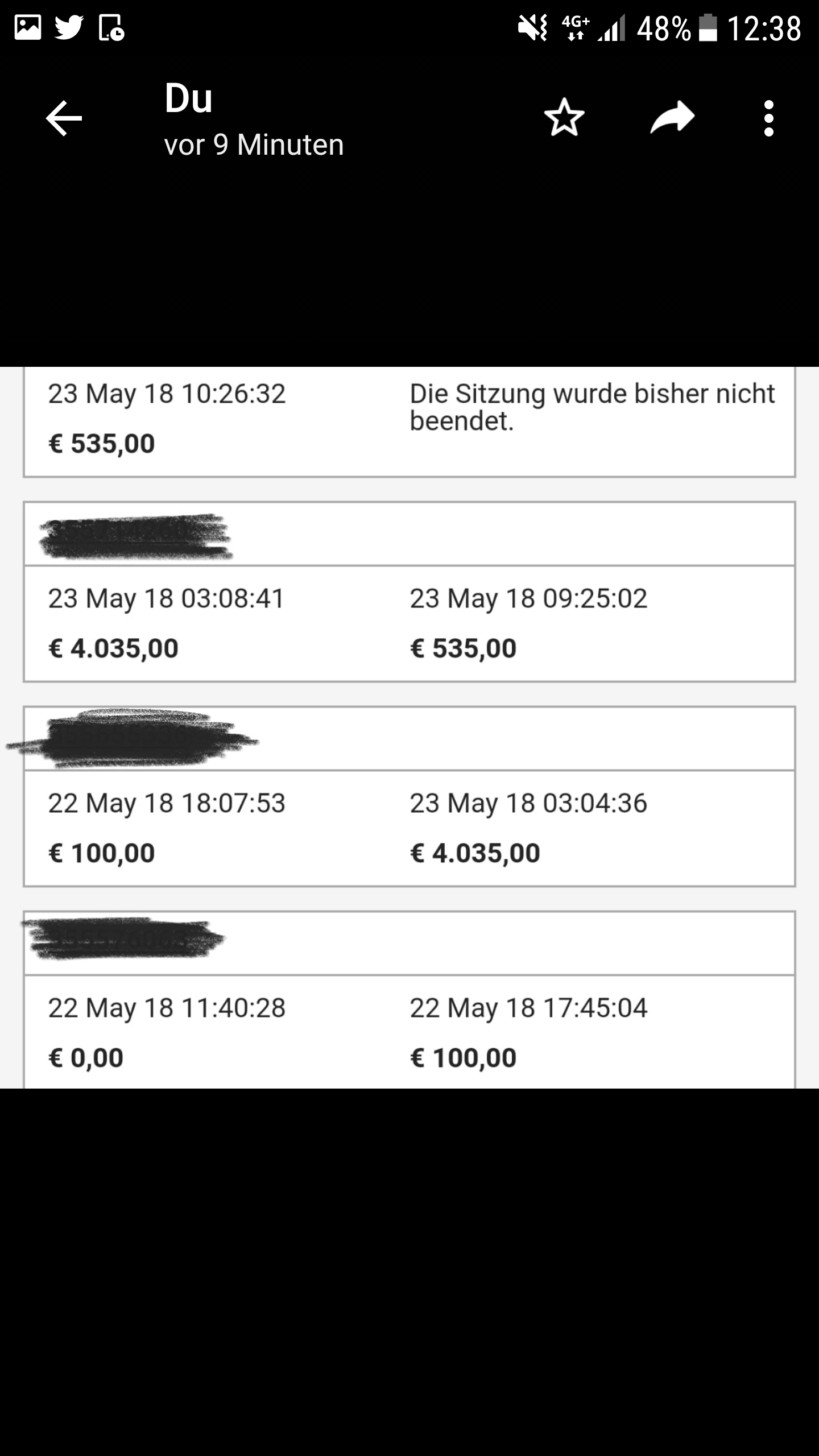Star this image message

pyautogui.click(x=564, y=118)
